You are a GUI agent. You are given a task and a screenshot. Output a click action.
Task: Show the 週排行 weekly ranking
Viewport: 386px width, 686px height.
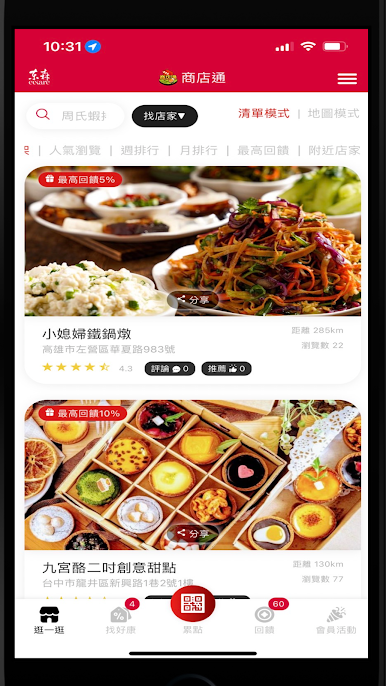[140, 150]
